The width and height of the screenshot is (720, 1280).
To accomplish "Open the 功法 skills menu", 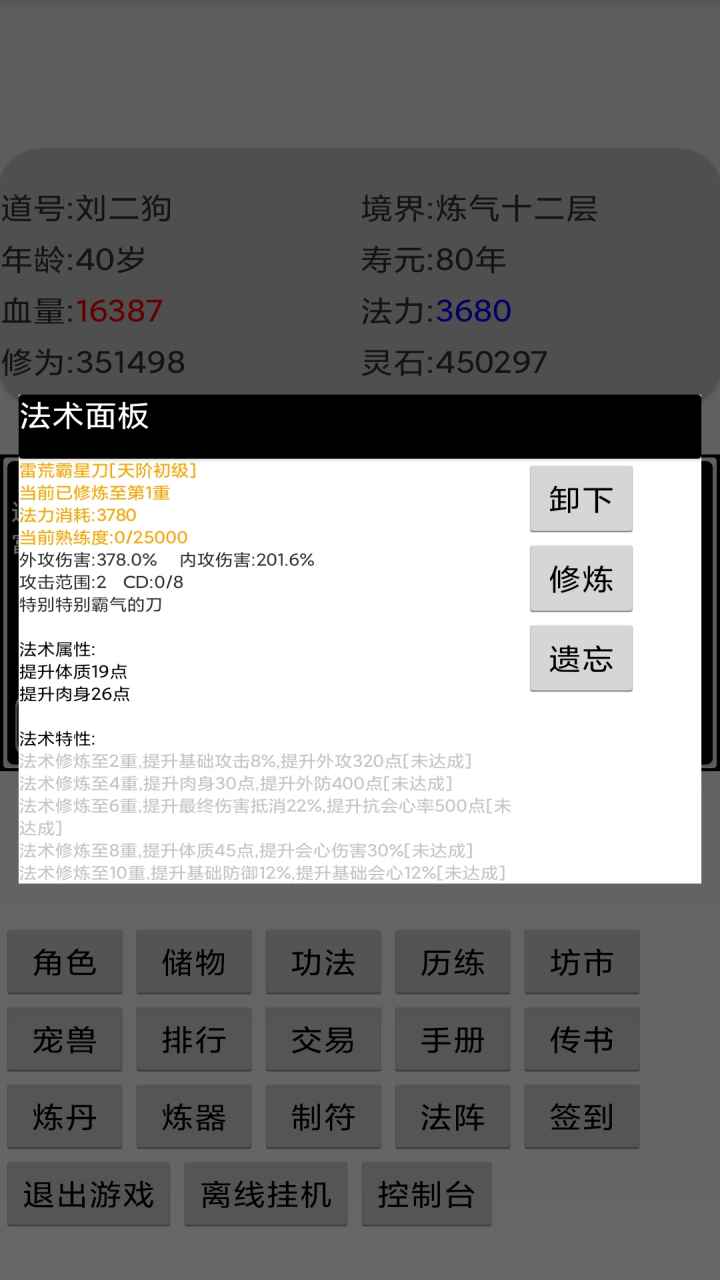I will click(323, 962).
